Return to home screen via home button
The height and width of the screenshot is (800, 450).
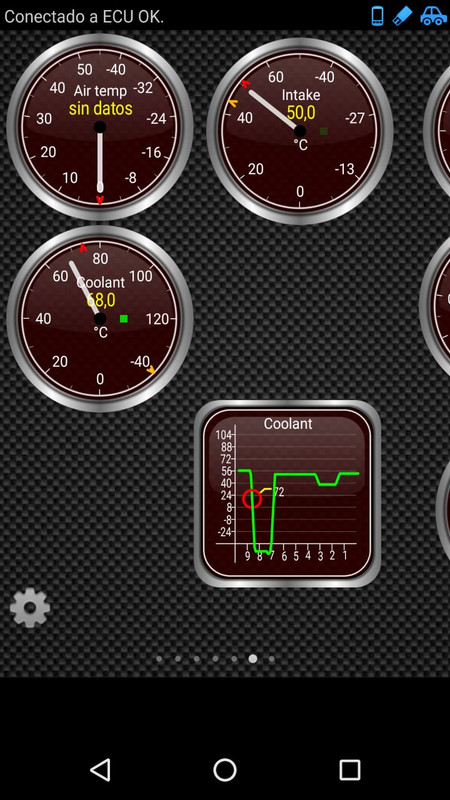click(x=225, y=769)
